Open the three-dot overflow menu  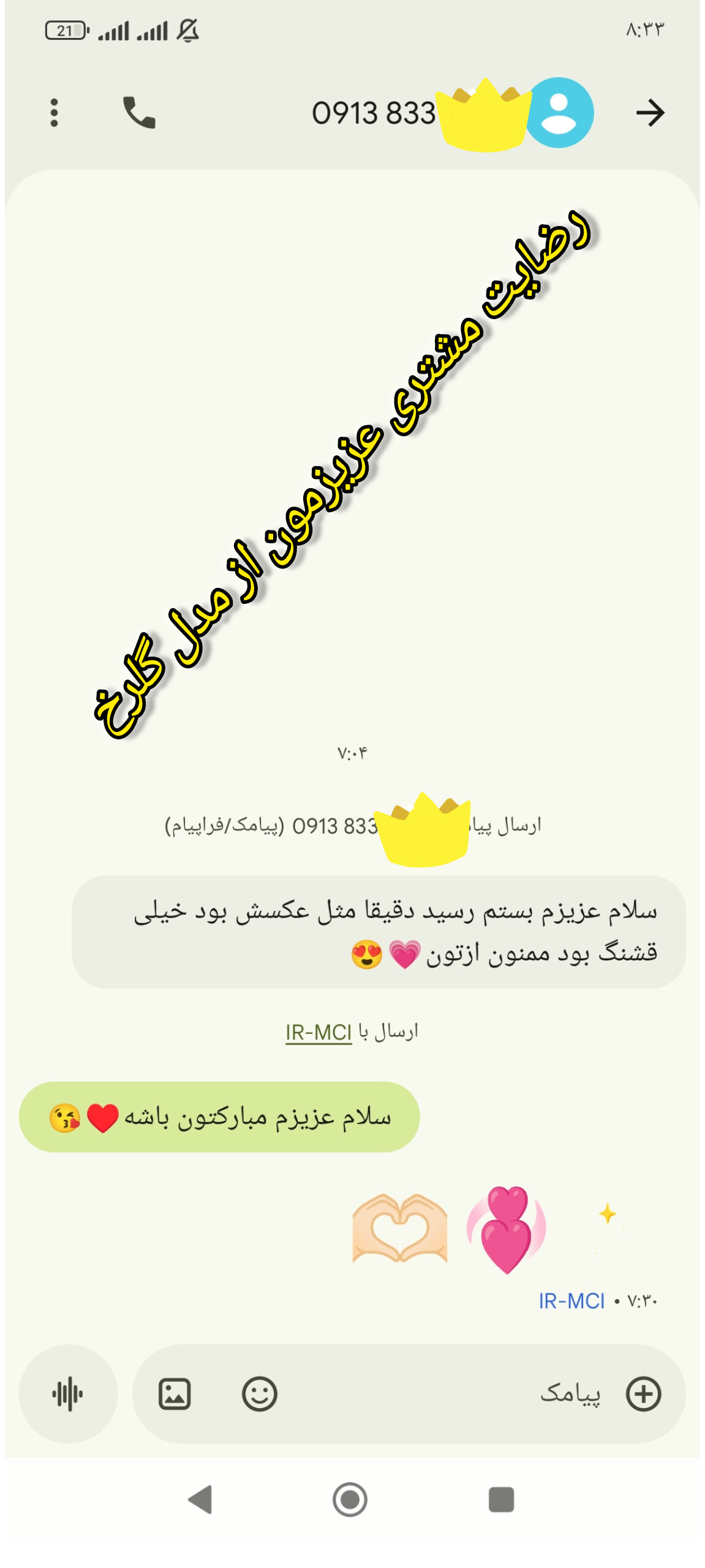54,113
